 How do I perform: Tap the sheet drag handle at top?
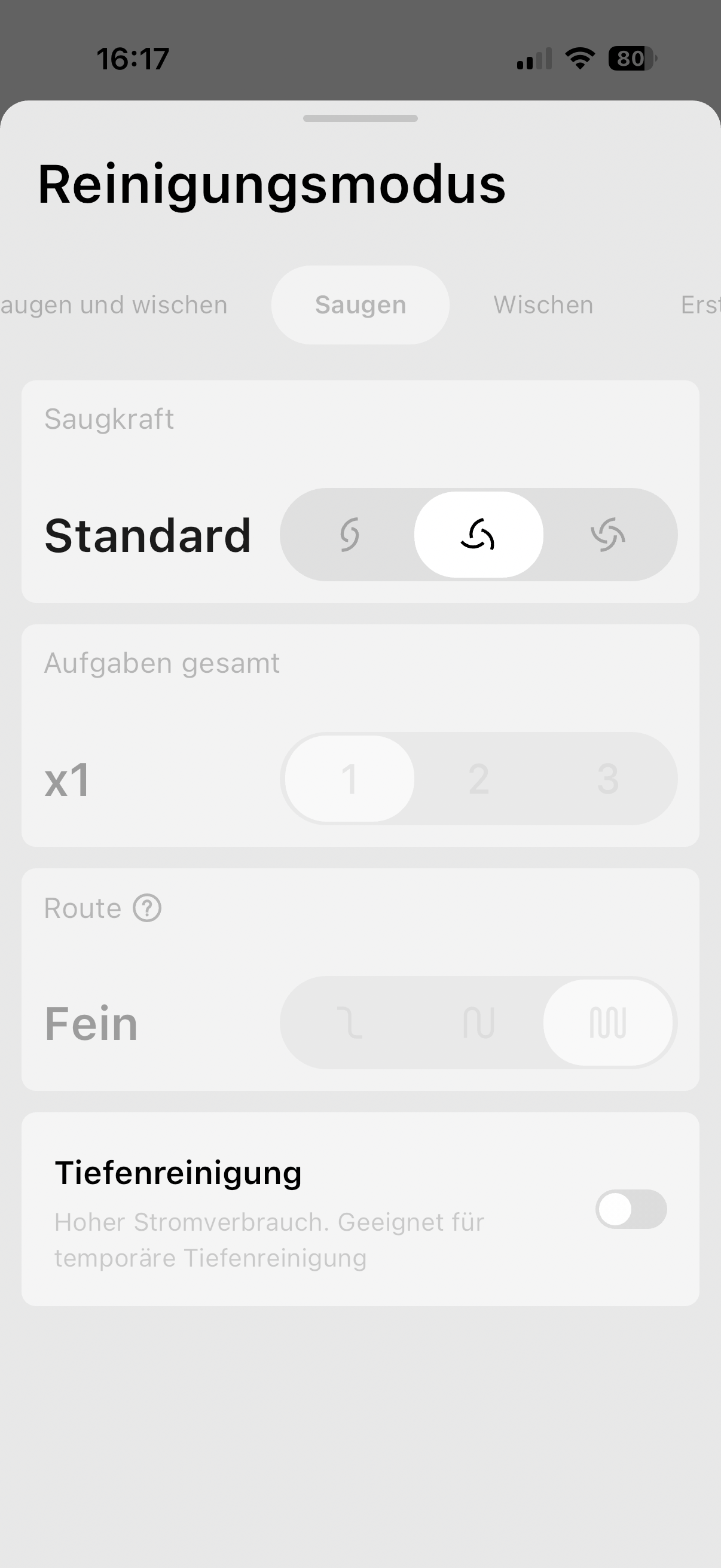tap(360, 118)
